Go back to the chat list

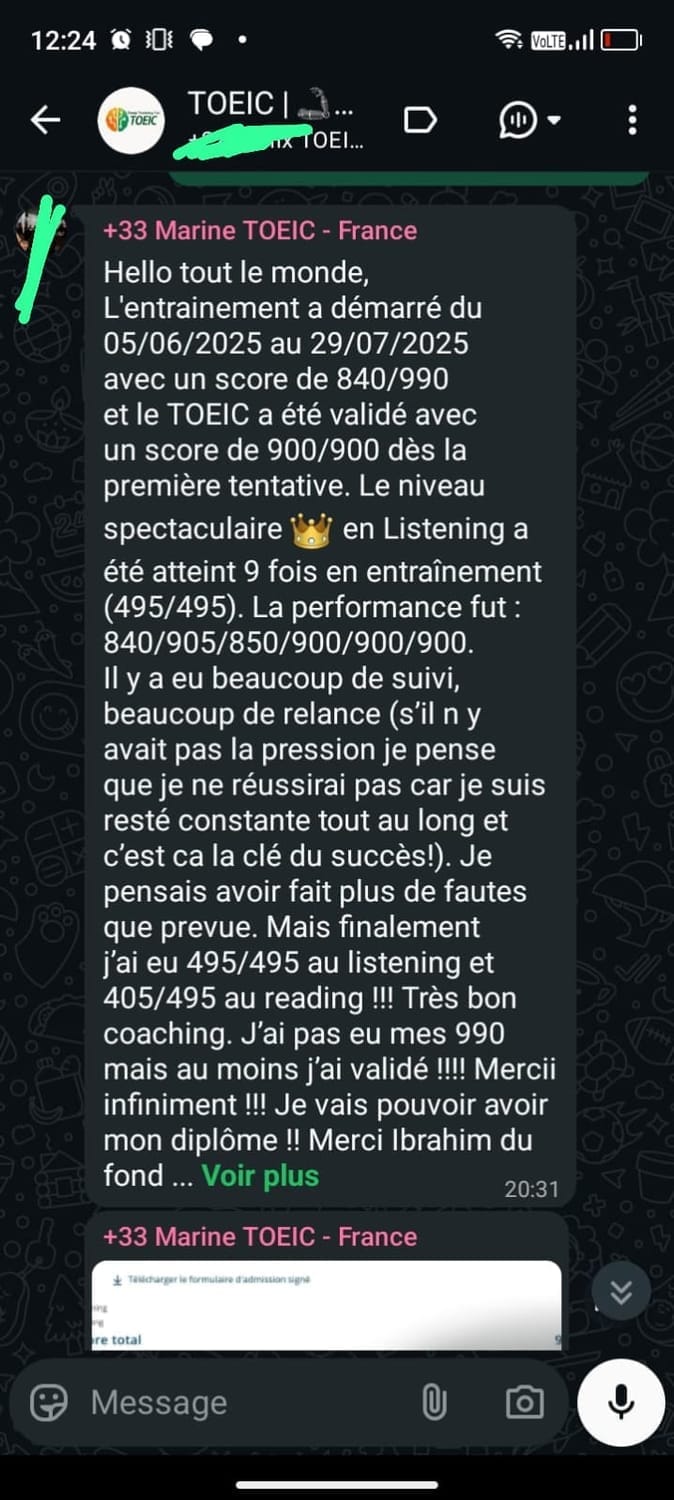tap(45, 121)
